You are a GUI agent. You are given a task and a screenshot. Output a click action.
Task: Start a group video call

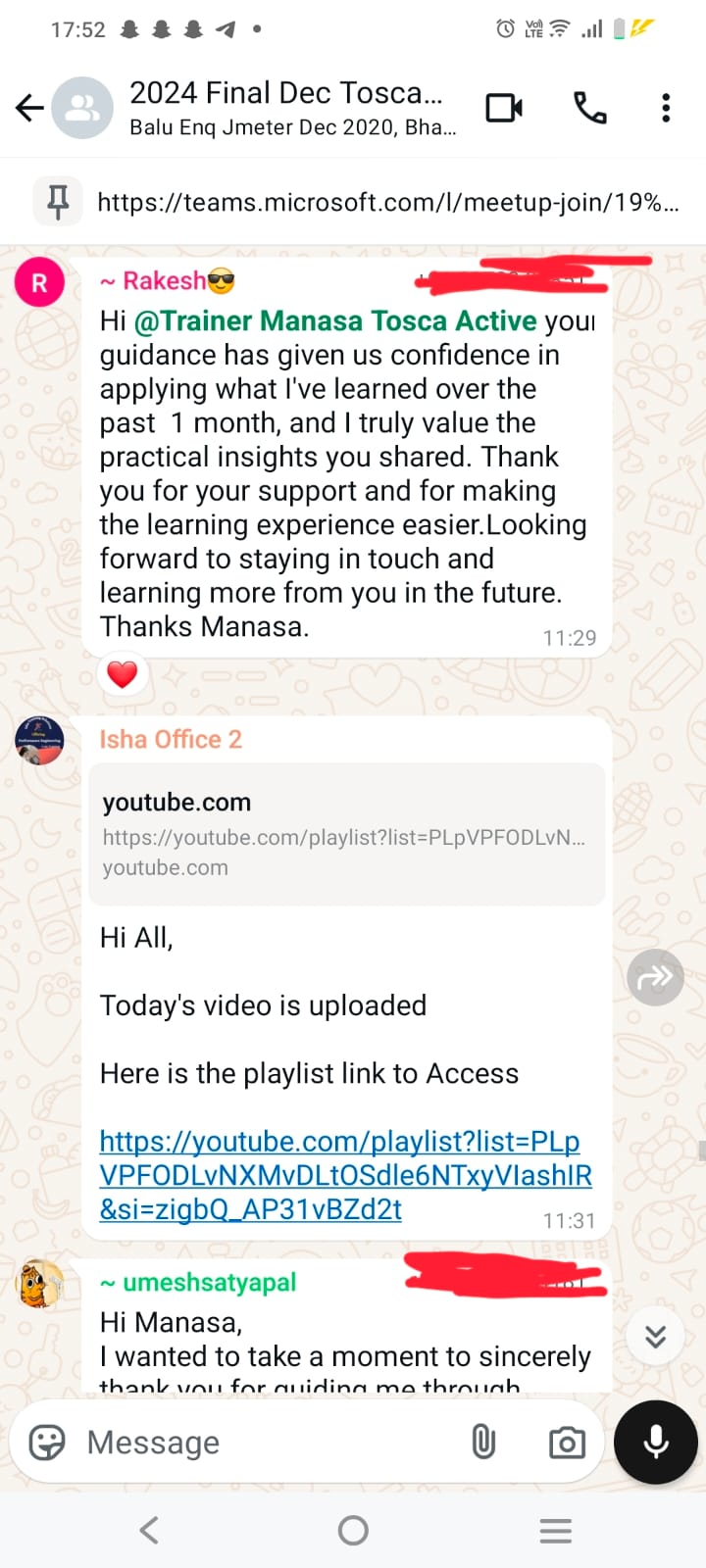504,107
